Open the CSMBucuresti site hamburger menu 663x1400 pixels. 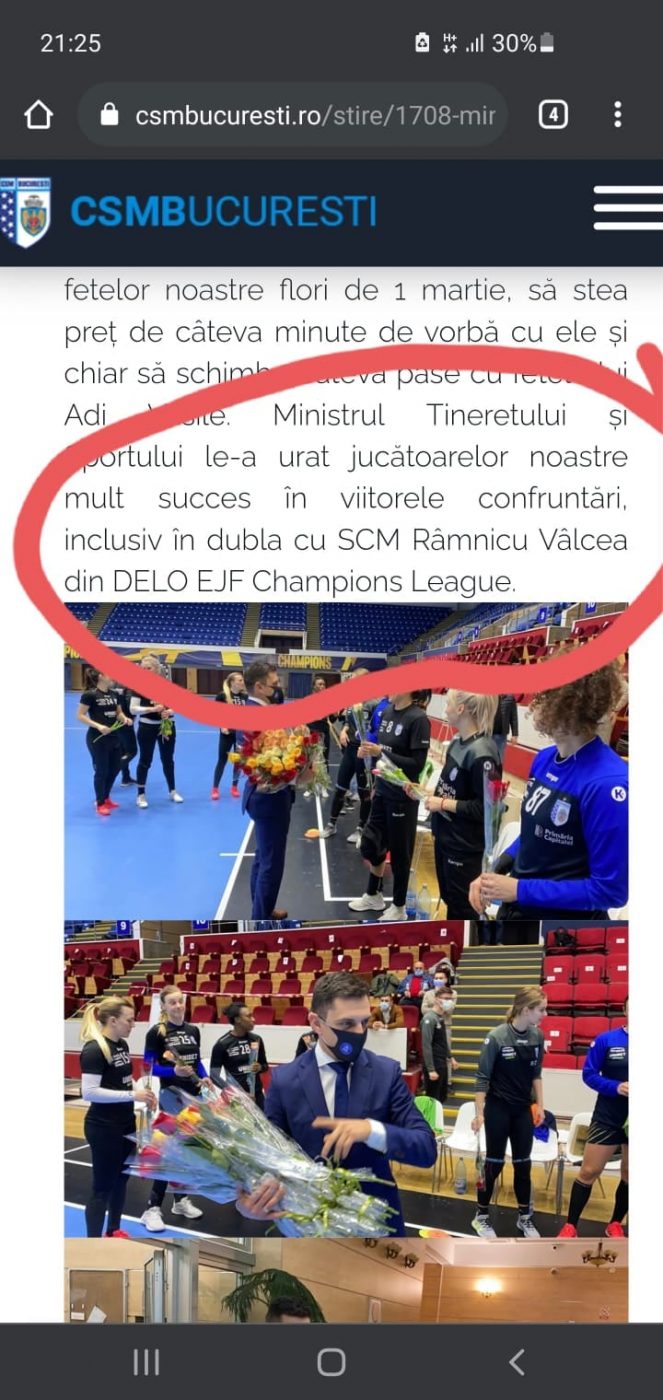(x=628, y=208)
